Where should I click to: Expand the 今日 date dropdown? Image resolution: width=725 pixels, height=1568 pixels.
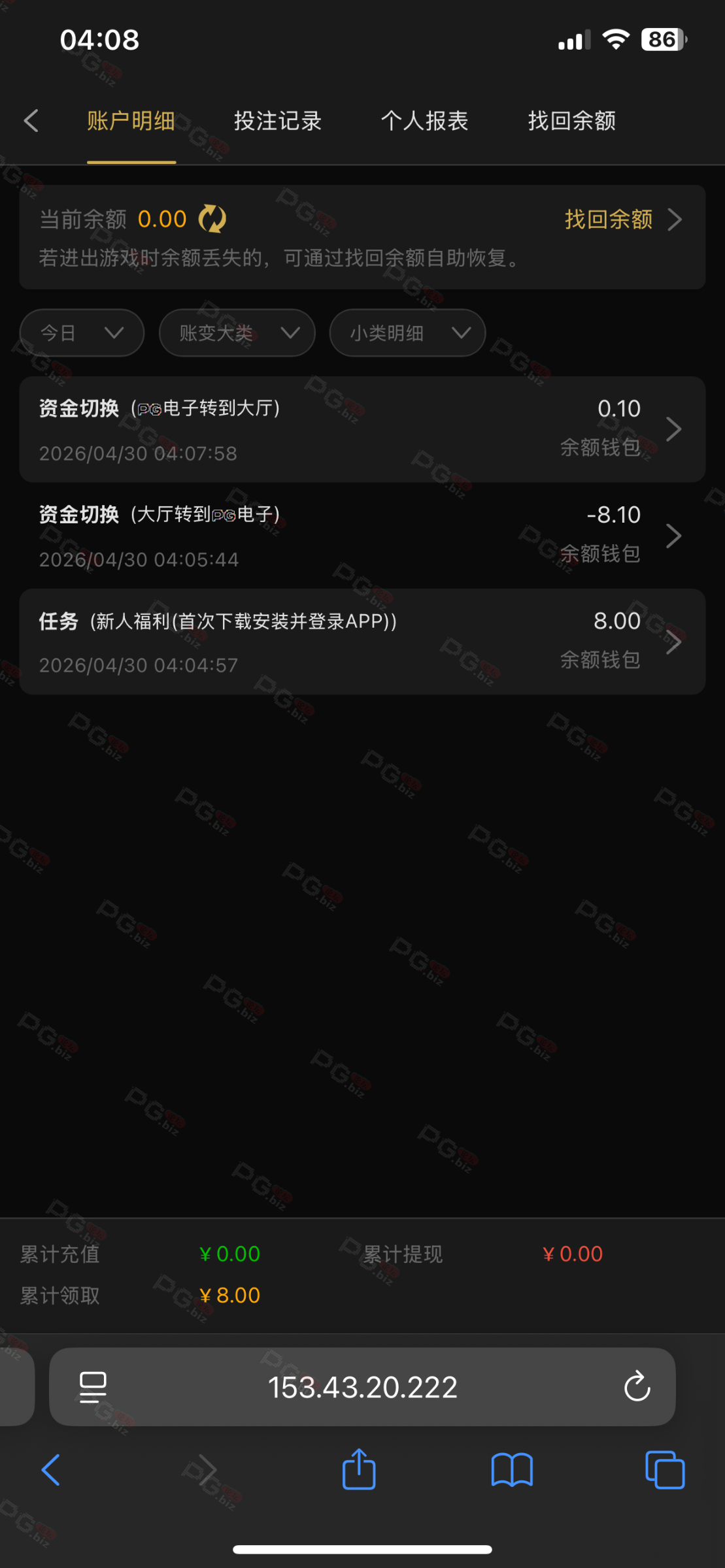click(x=82, y=333)
